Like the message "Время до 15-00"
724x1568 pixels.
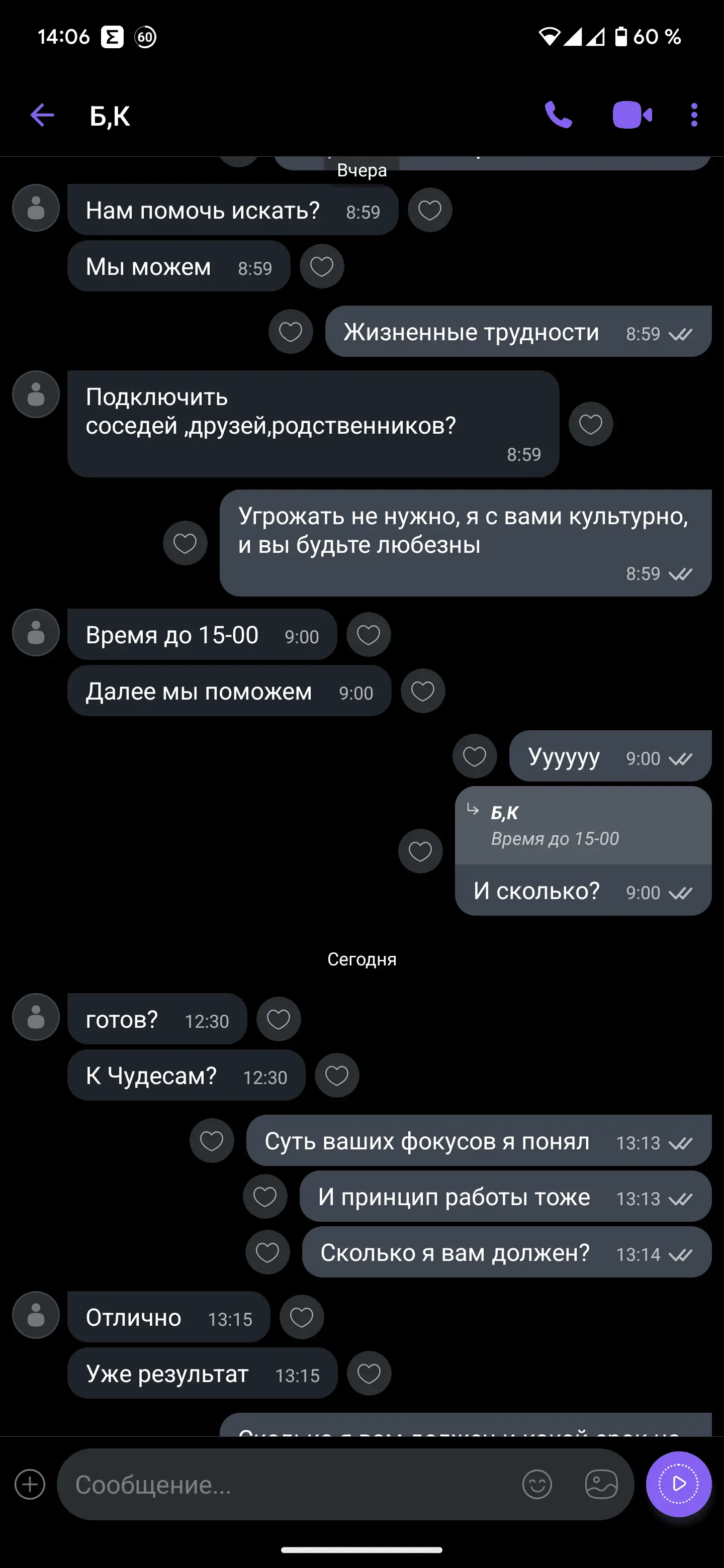(369, 634)
